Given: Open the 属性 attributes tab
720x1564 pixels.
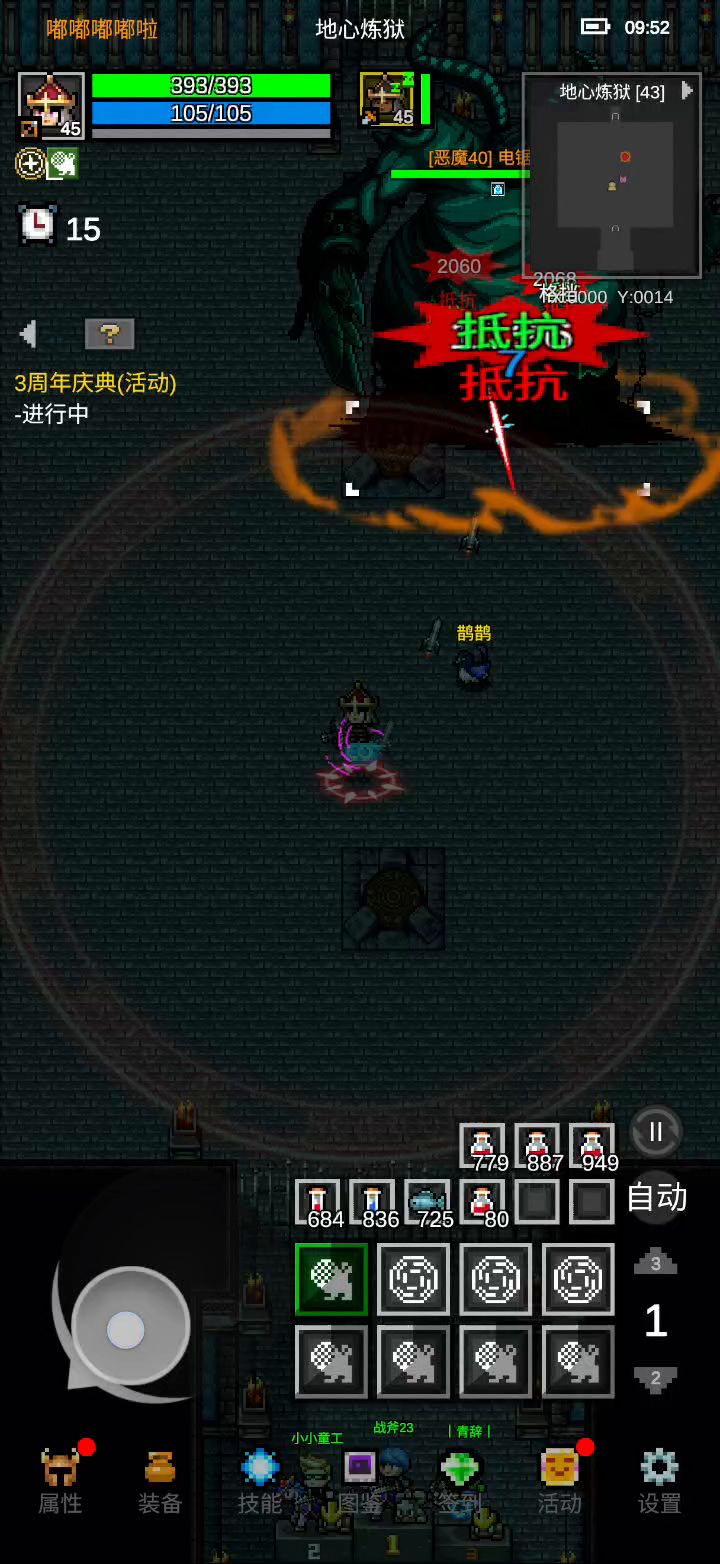Looking at the screenshot, I should [x=60, y=1480].
